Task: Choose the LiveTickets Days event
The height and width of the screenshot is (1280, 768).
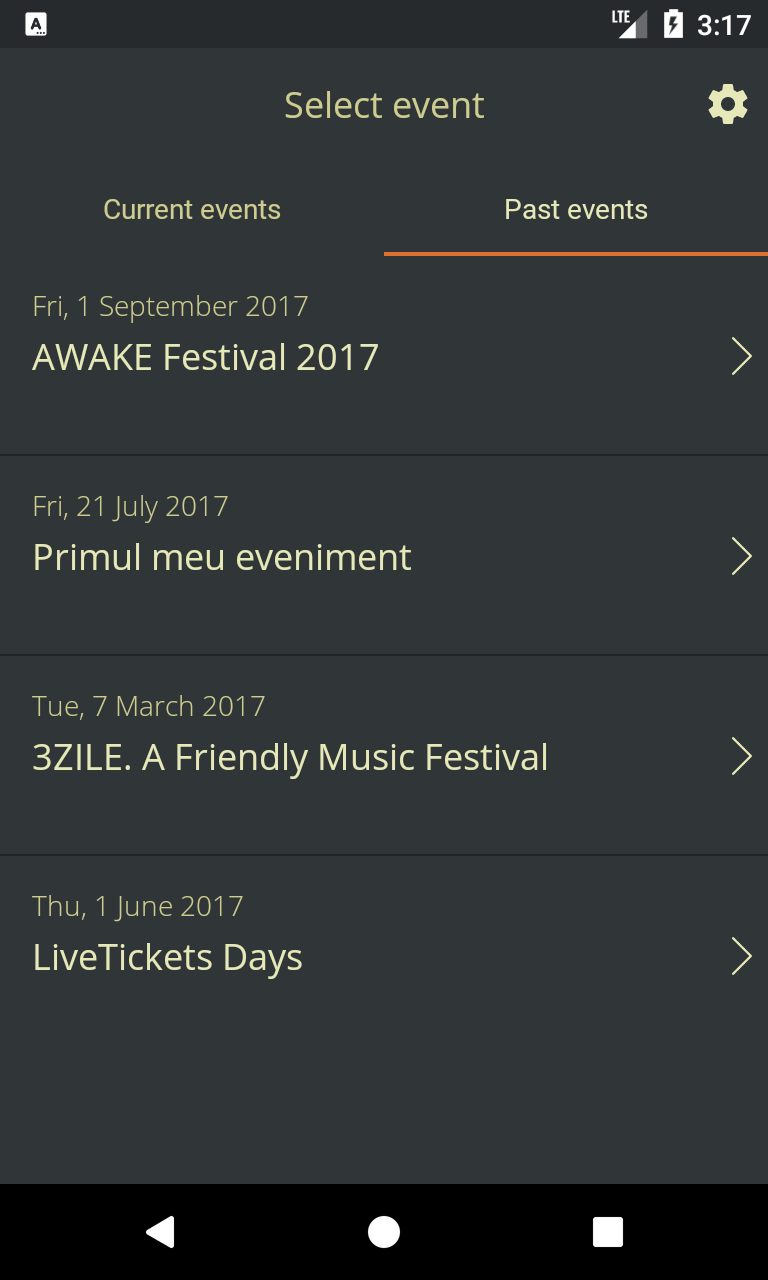Action: (x=384, y=956)
